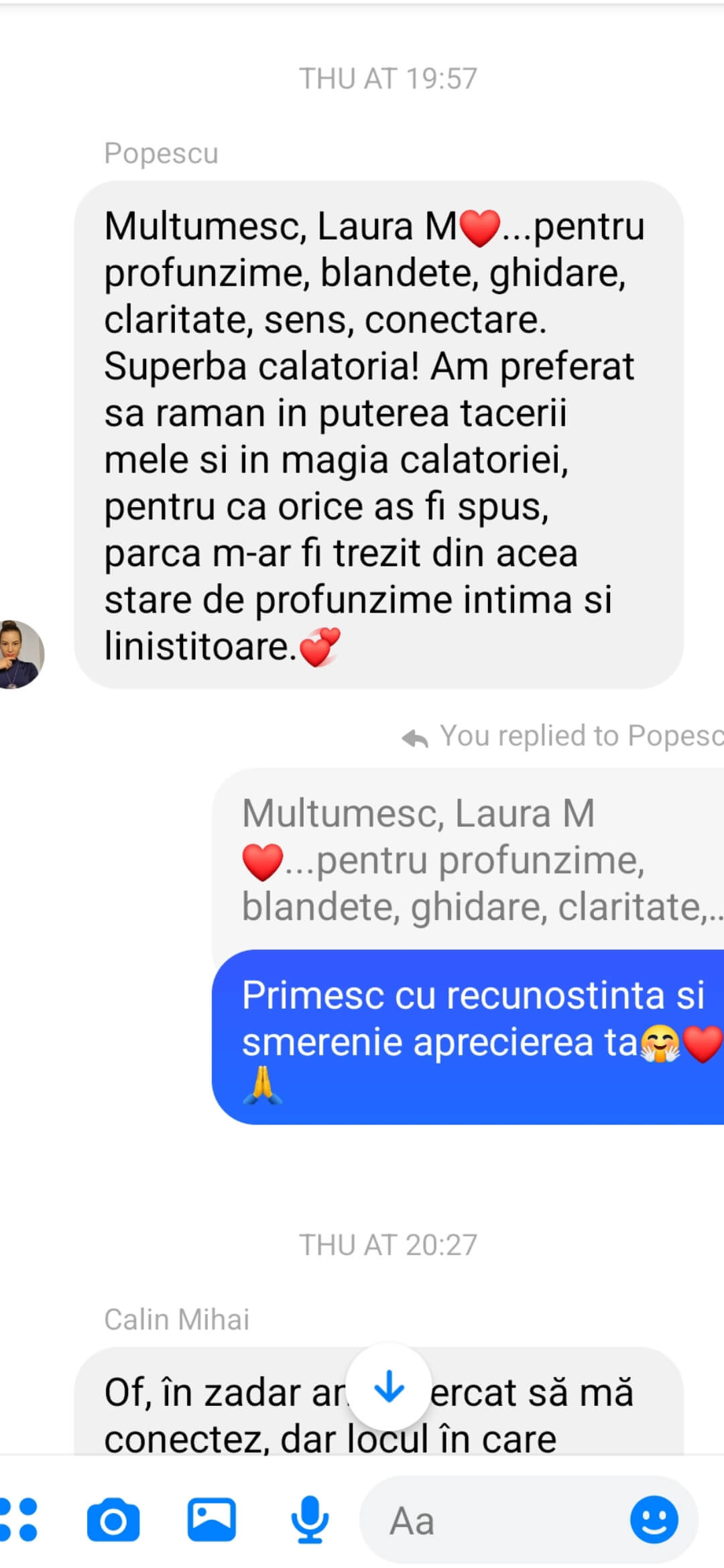This screenshot has width=724, height=1568.
Task: Jump to latest messages with down arrow
Action: (x=389, y=1388)
